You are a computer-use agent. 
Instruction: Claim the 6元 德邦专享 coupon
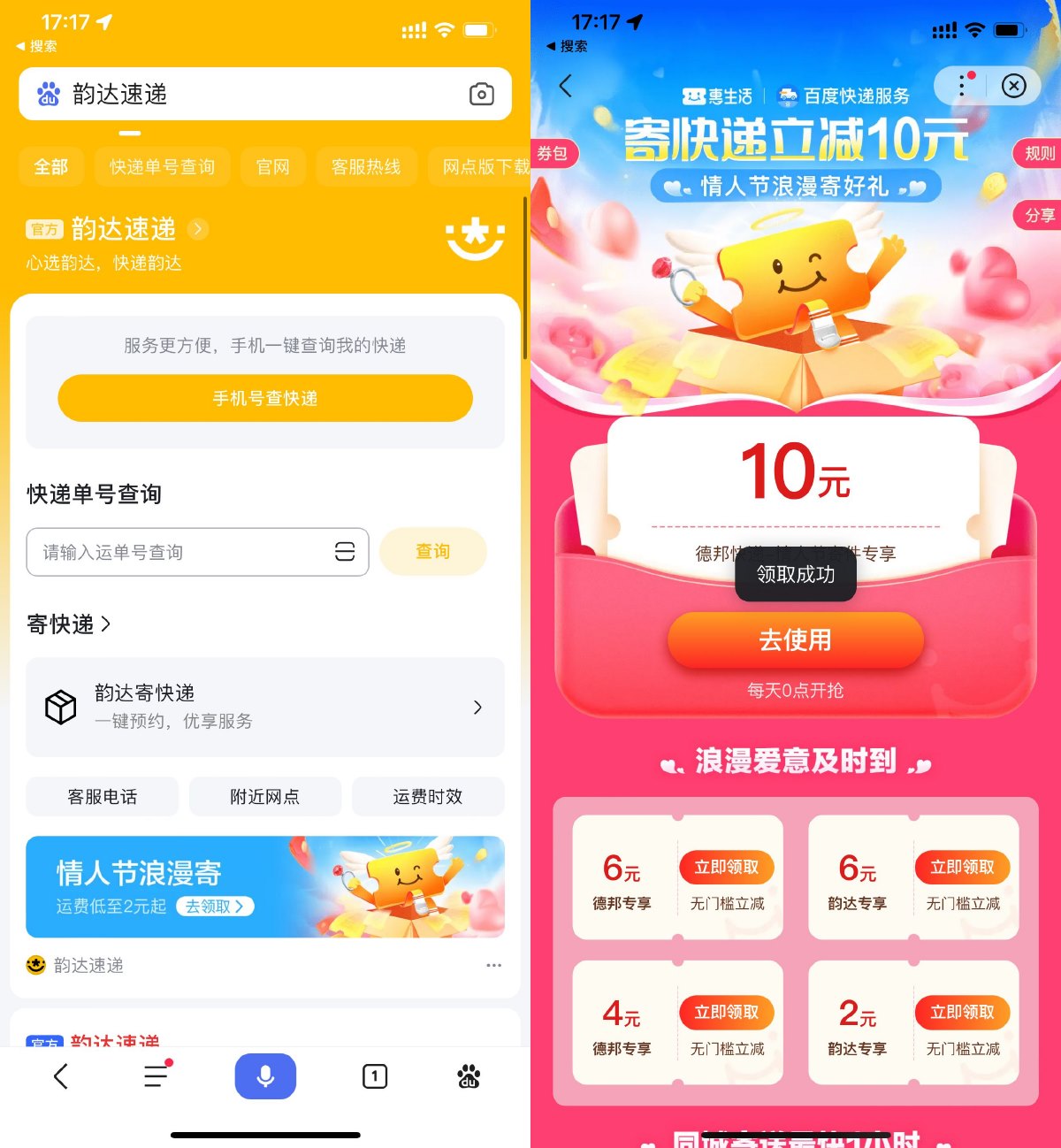point(726,867)
